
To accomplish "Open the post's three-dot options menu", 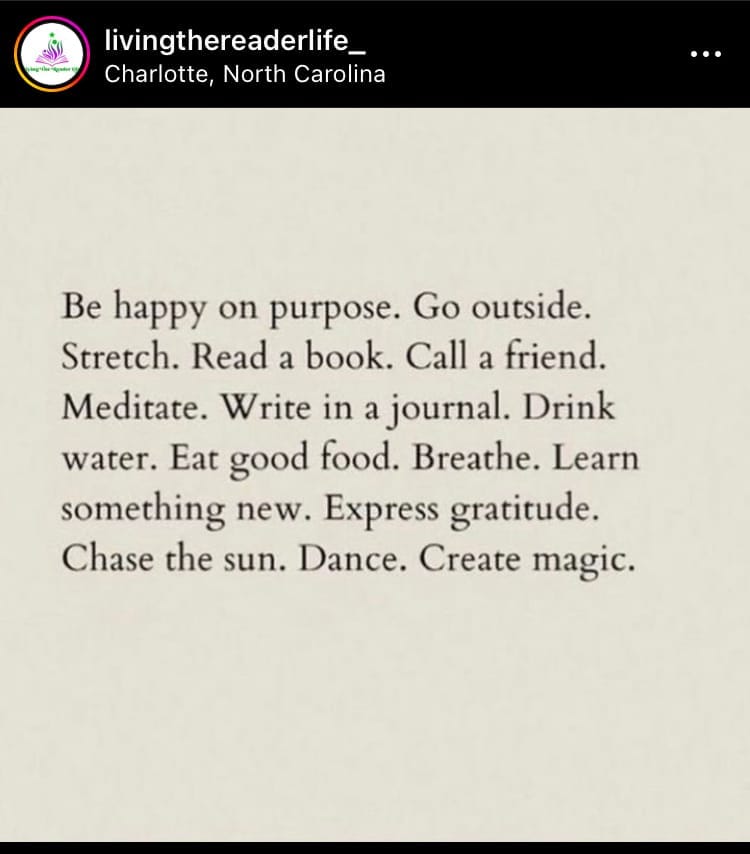I will coord(705,54).
